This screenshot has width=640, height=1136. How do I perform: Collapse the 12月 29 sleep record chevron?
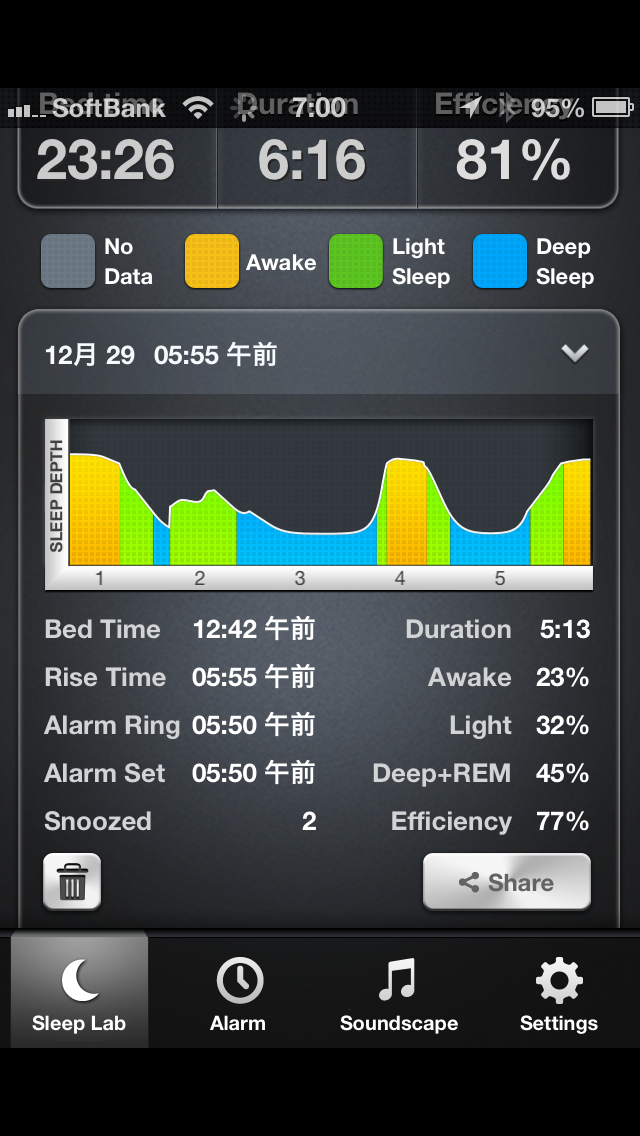pyautogui.click(x=574, y=354)
